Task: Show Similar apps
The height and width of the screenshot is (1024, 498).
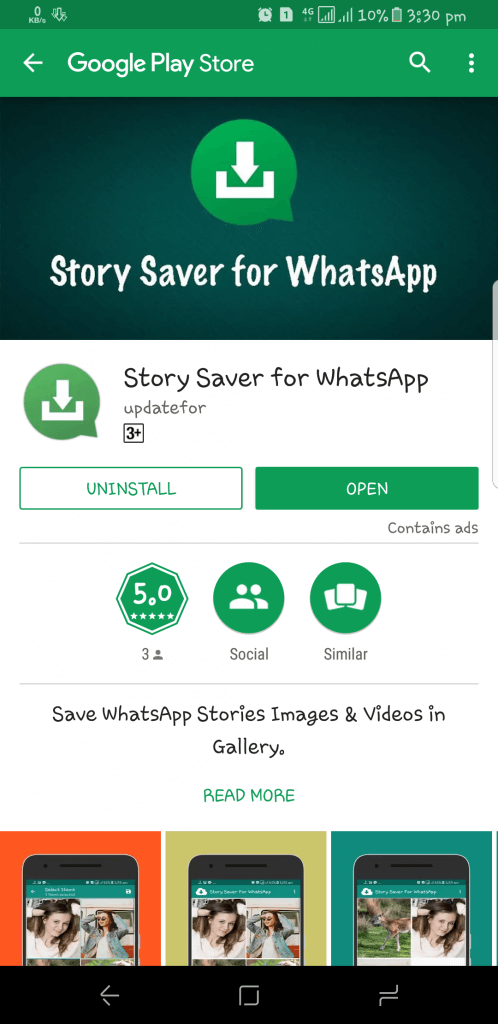Action: coord(345,598)
